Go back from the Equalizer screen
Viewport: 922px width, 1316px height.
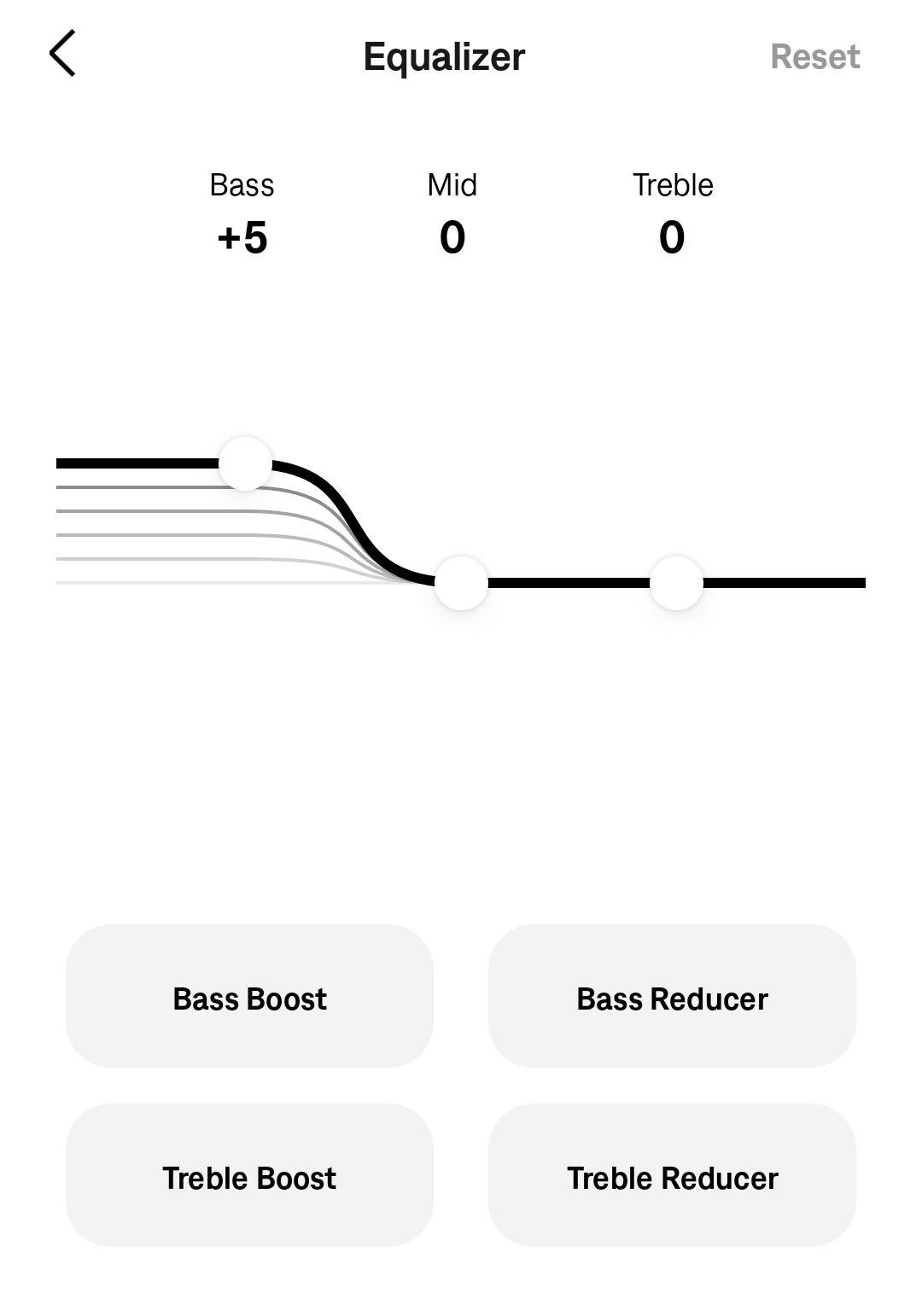coord(62,54)
